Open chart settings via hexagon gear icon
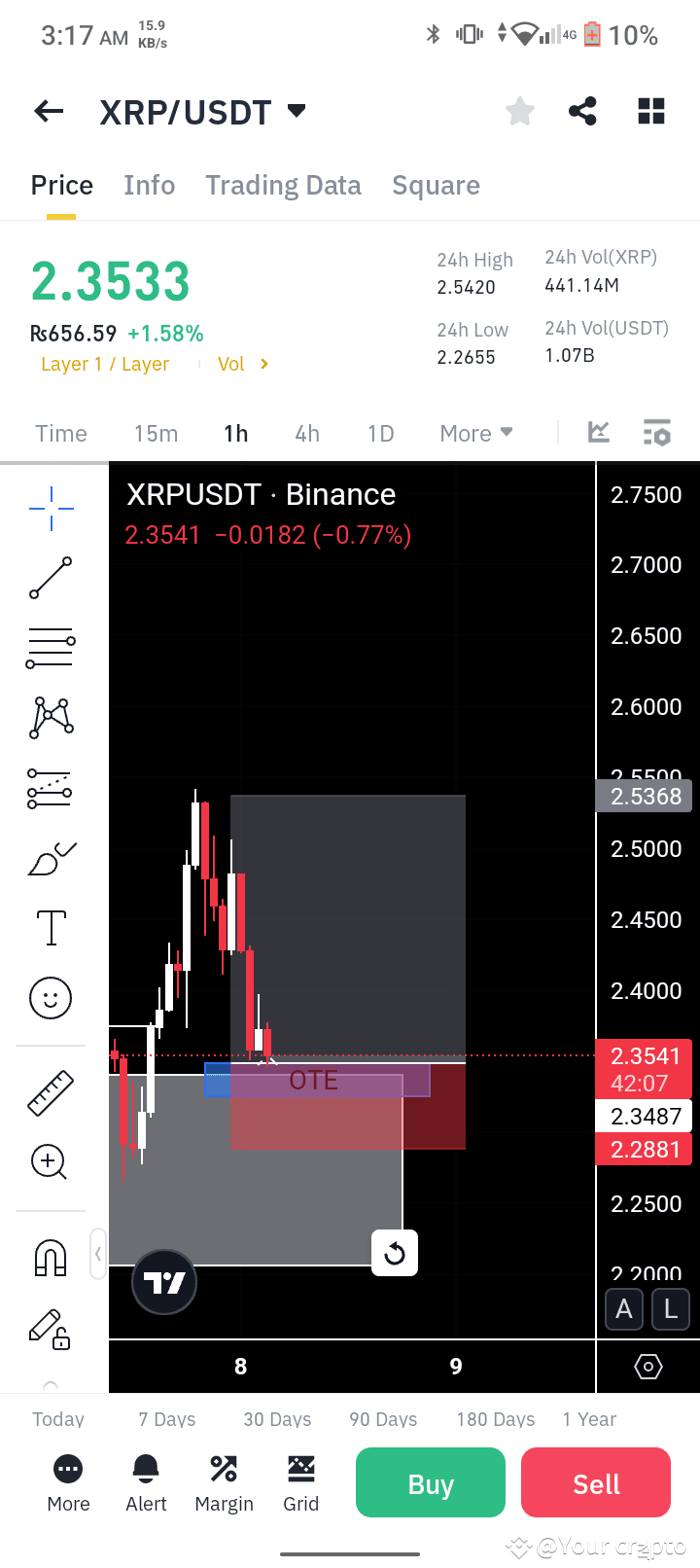The image size is (700, 1568). coord(647,1366)
